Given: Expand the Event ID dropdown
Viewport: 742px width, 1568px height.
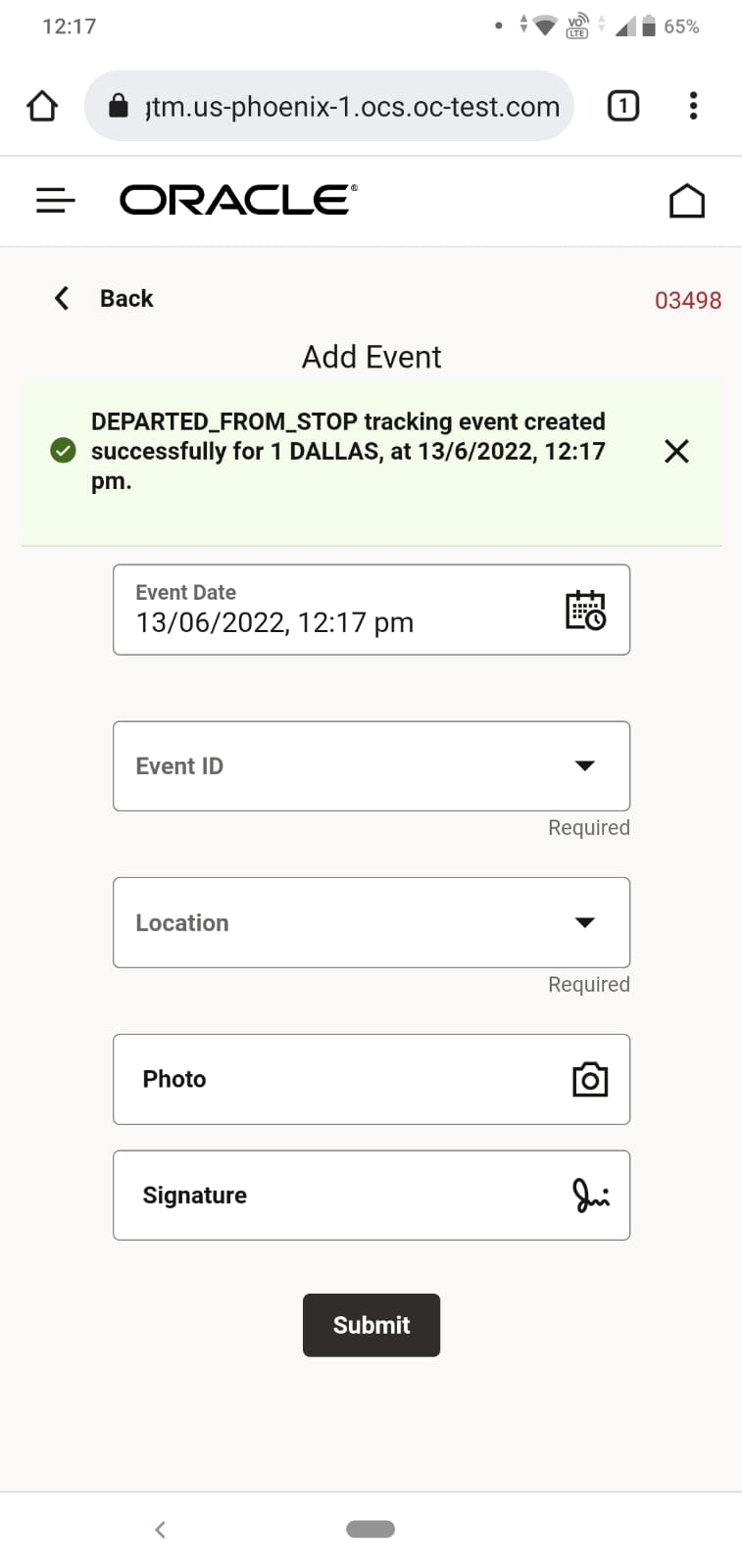Looking at the screenshot, I should click(584, 765).
